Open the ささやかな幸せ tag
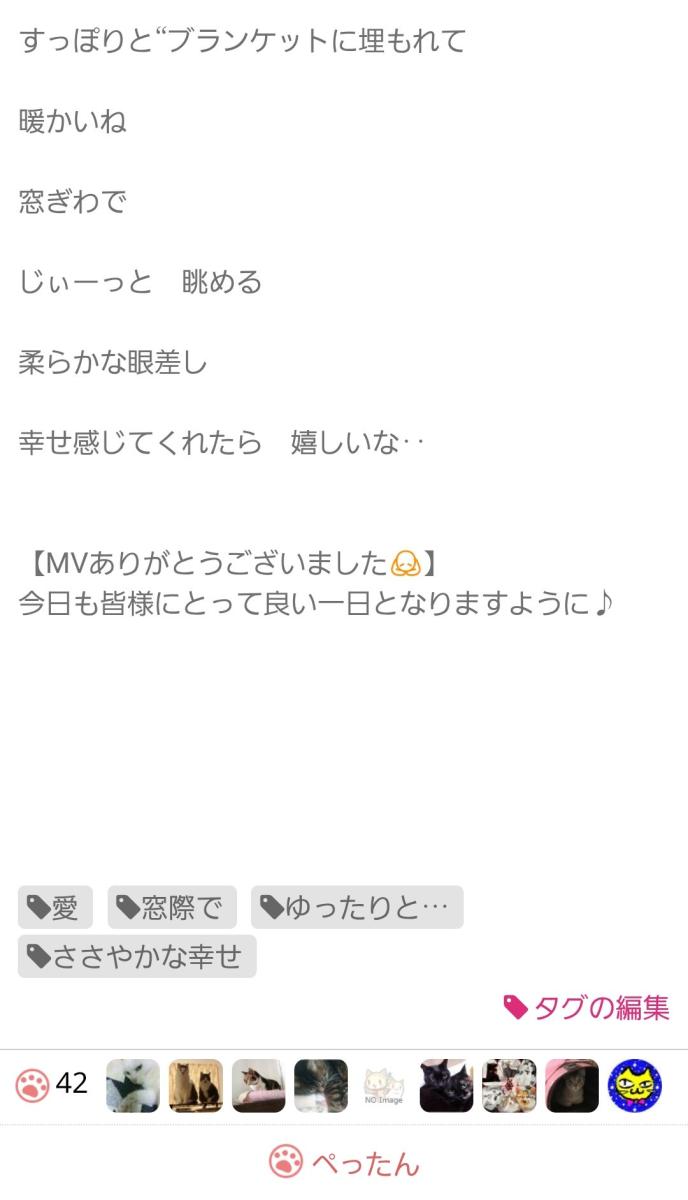Screen dimensions: 688x1200 coord(137,957)
